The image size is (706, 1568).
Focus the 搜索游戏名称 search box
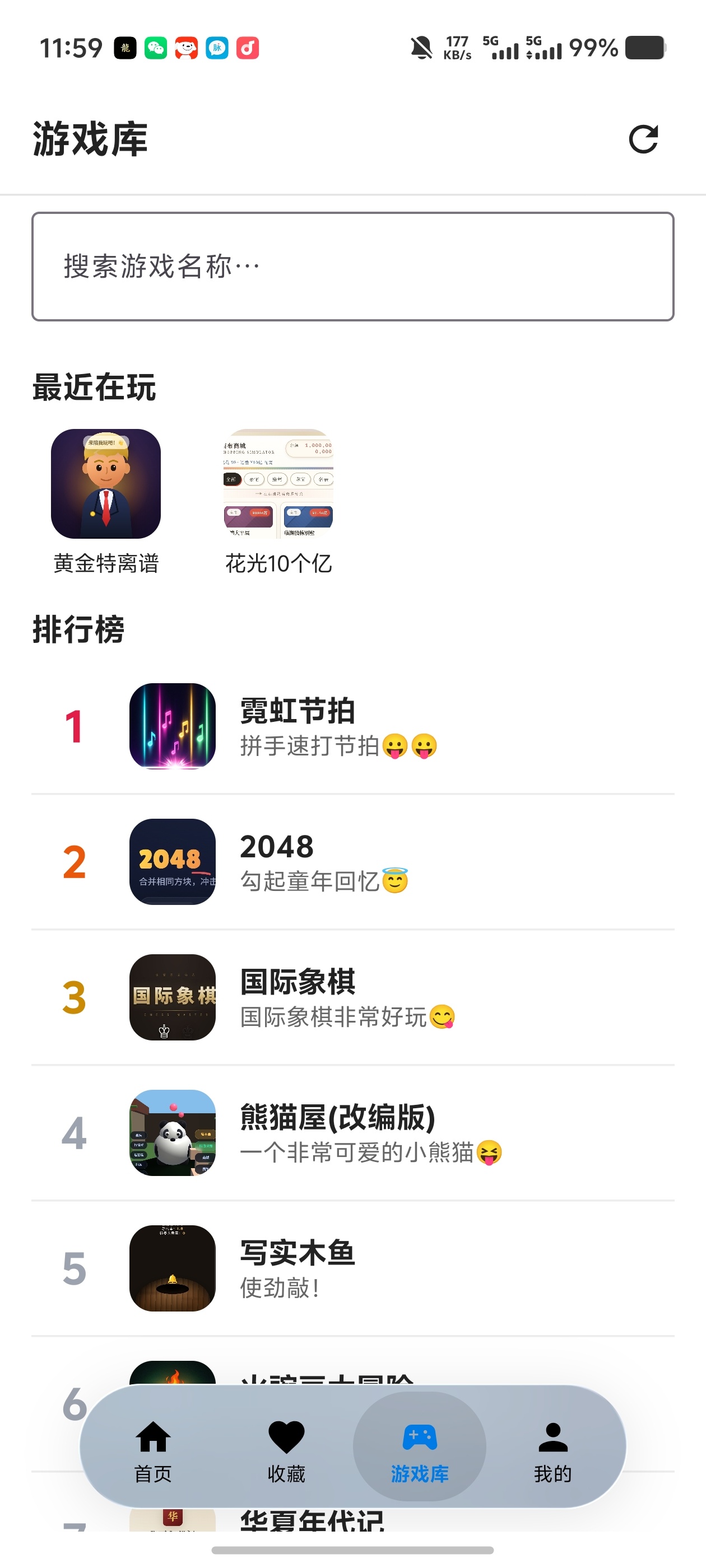coord(352,267)
